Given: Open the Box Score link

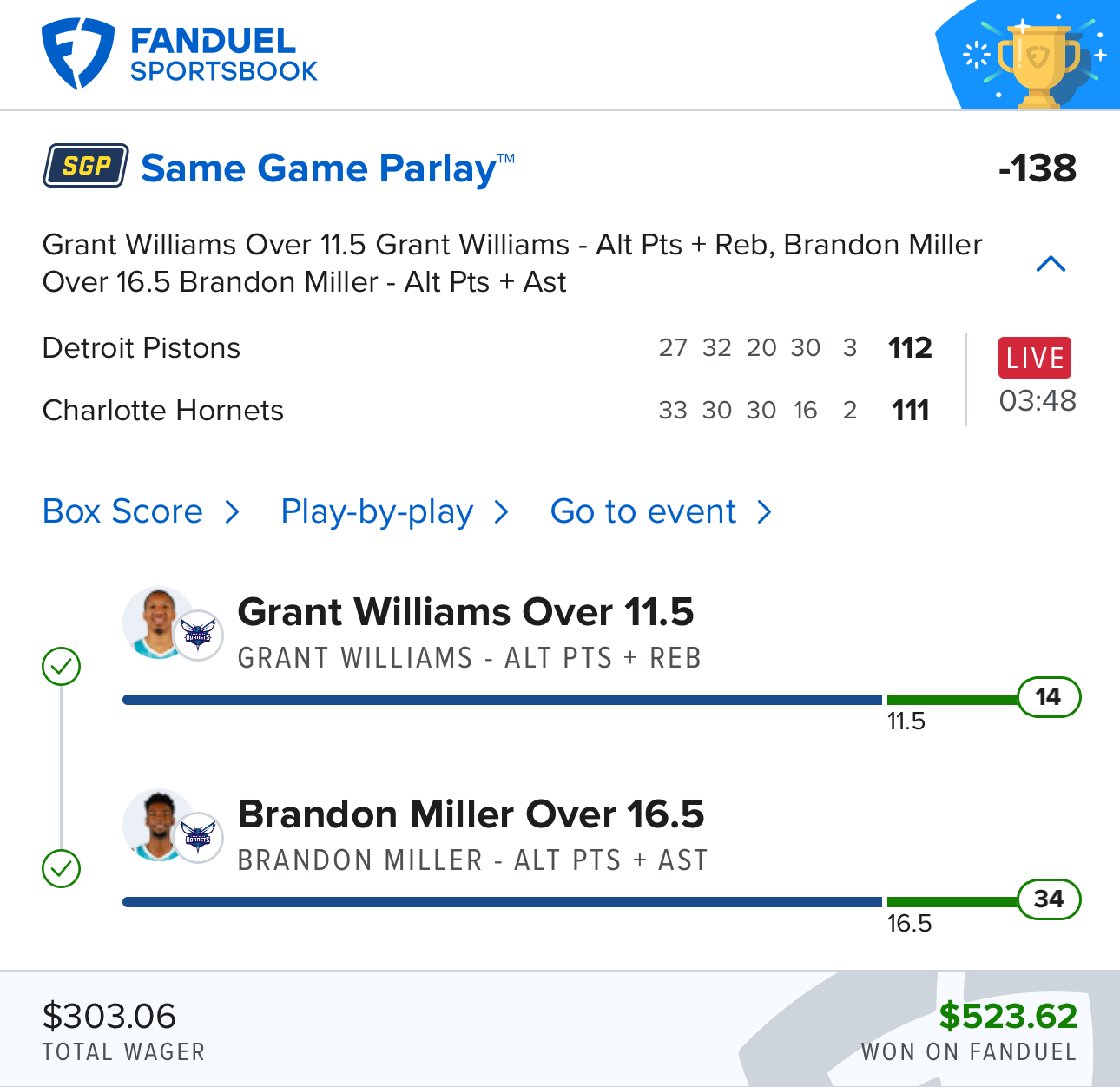Looking at the screenshot, I should click(x=139, y=511).
